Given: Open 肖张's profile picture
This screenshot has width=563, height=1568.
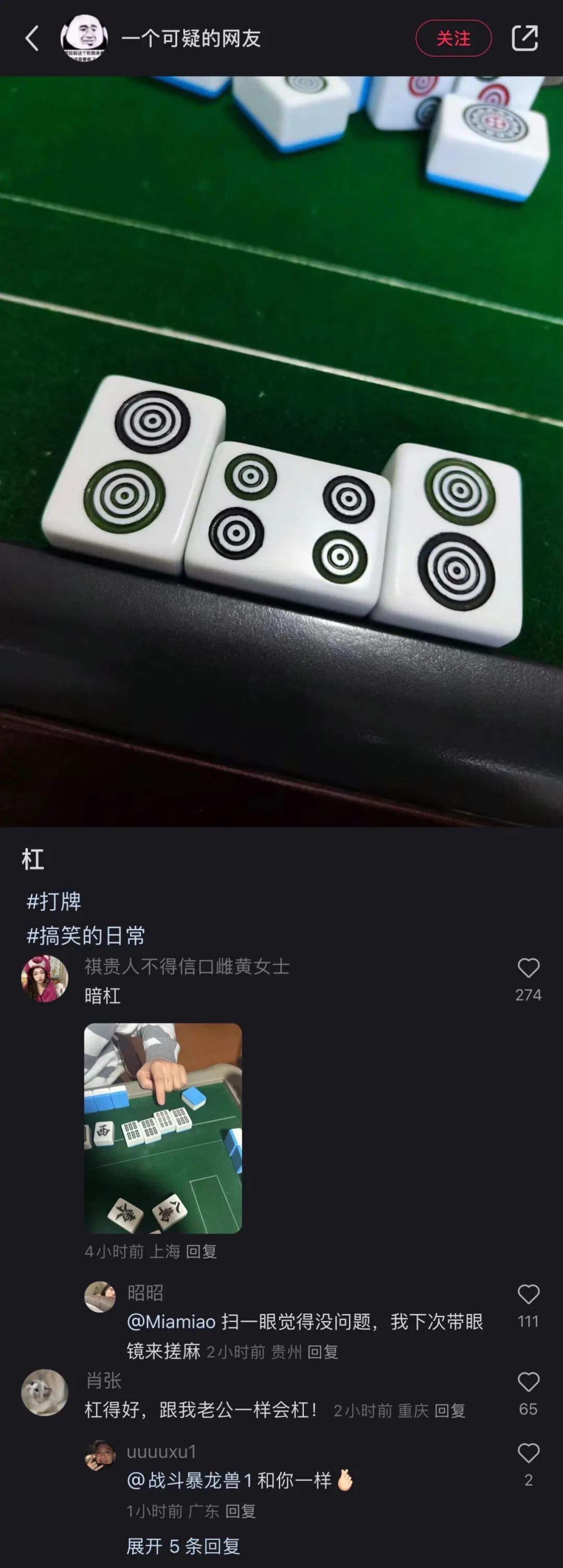Looking at the screenshot, I should [x=44, y=1392].
